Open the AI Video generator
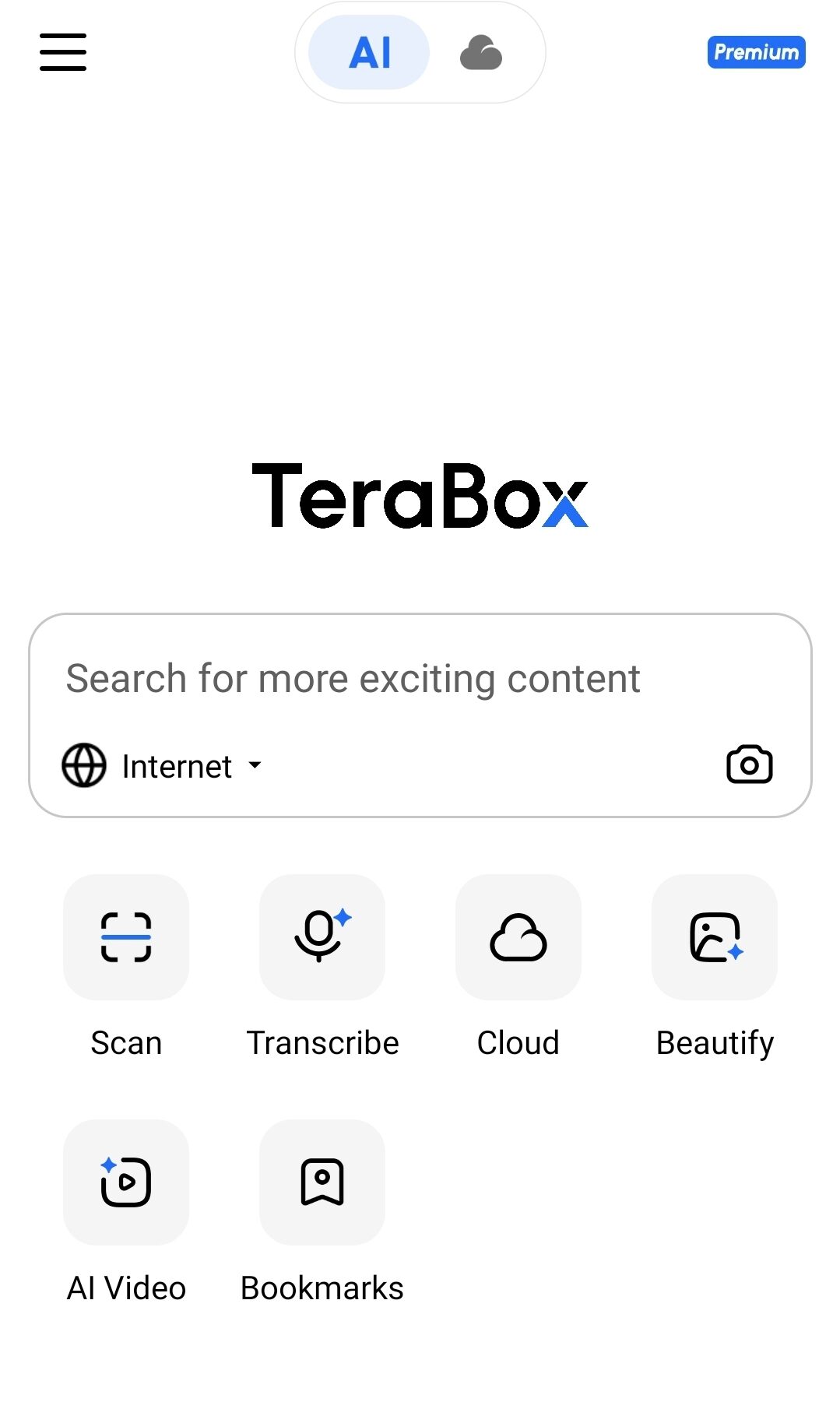840x1416 pixels. click(126, 1182)
